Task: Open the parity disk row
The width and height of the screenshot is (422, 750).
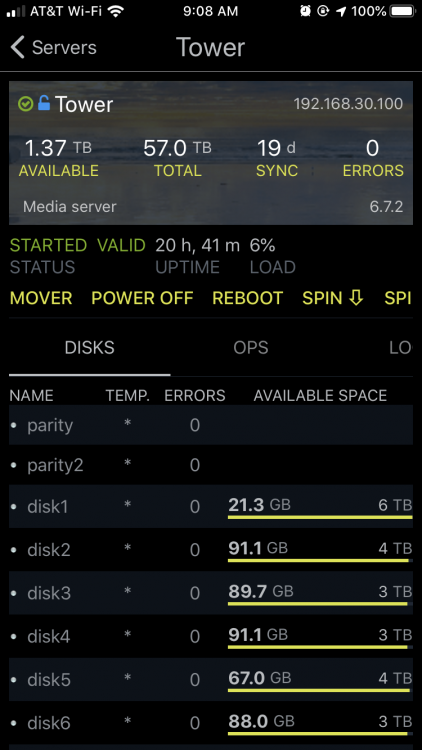Action: point(211,425)
